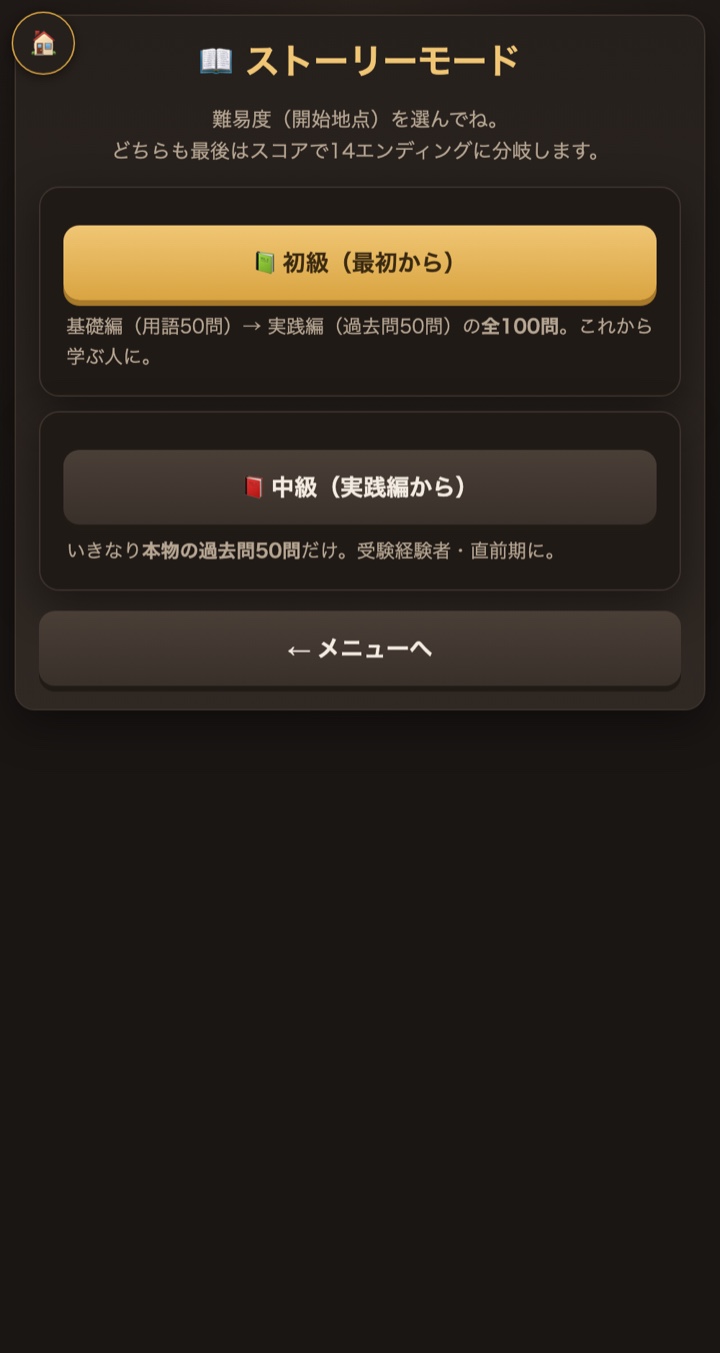Start 初級（最初から） story mode
Viewport: 720px width, 1353px height.
(360, 264)
